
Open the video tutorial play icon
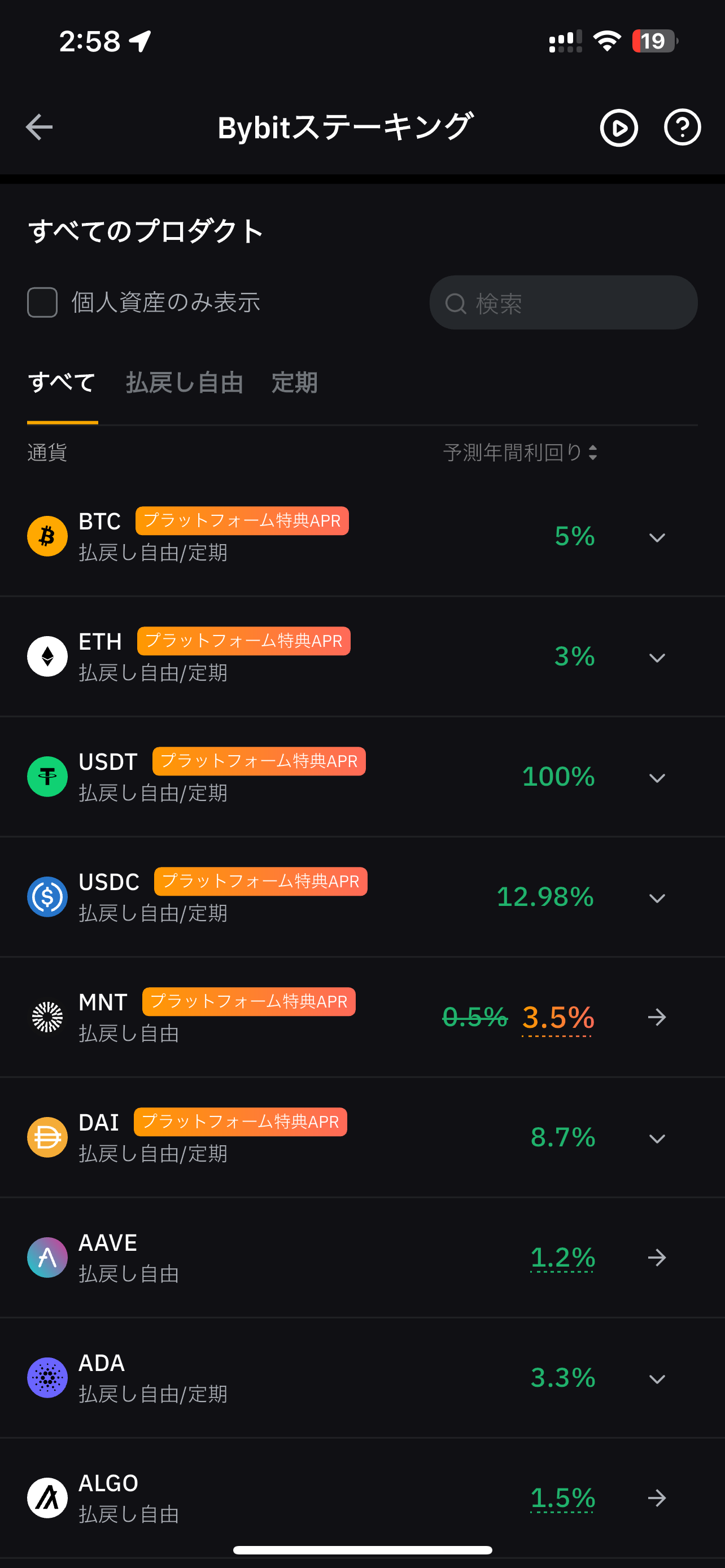(618, 128)
